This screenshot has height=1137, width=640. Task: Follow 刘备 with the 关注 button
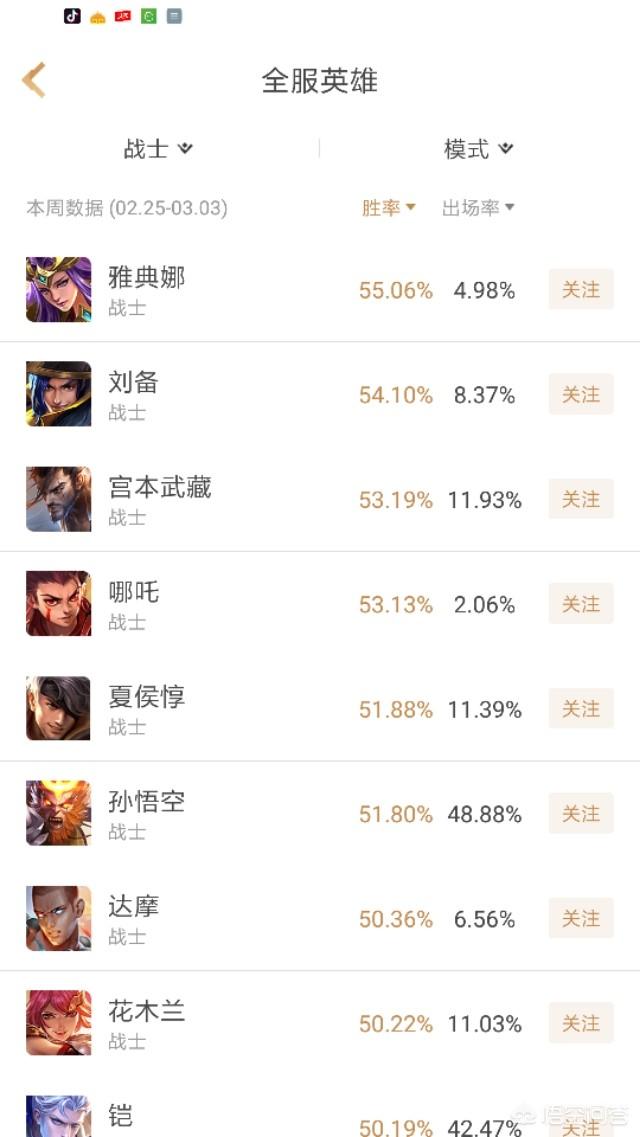[x=580, y=395]
